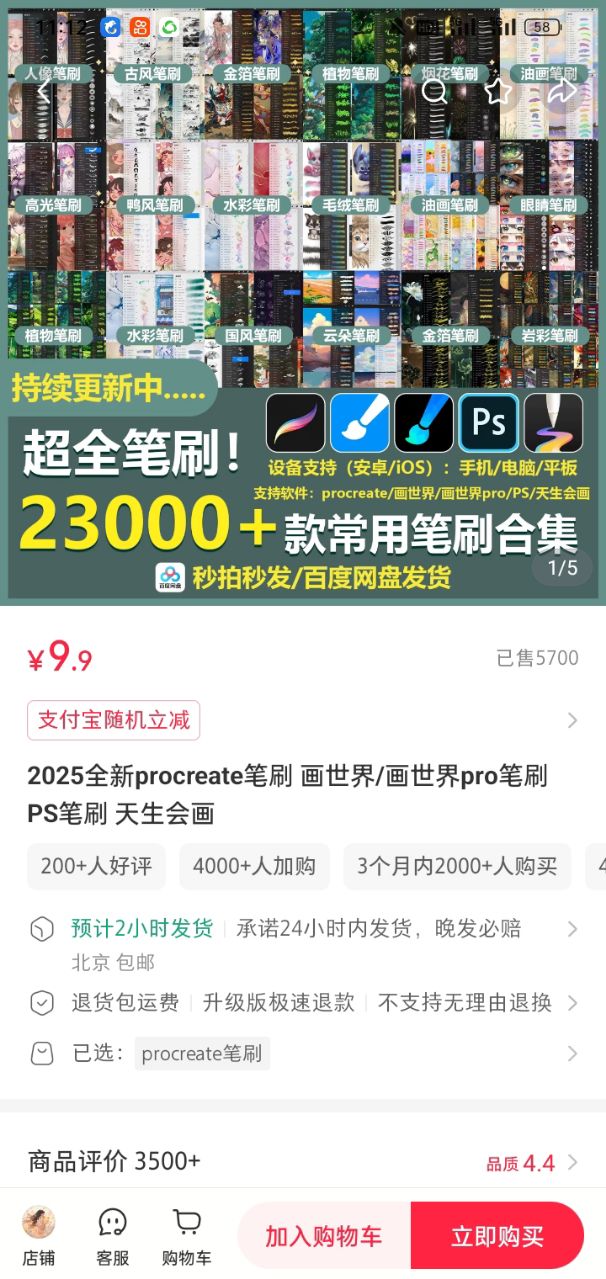Image resolution: width=606 pixels, height=1279 pixels.
Task: Visit the seller's 店铺 page
Action: (x=39, y=1235)
